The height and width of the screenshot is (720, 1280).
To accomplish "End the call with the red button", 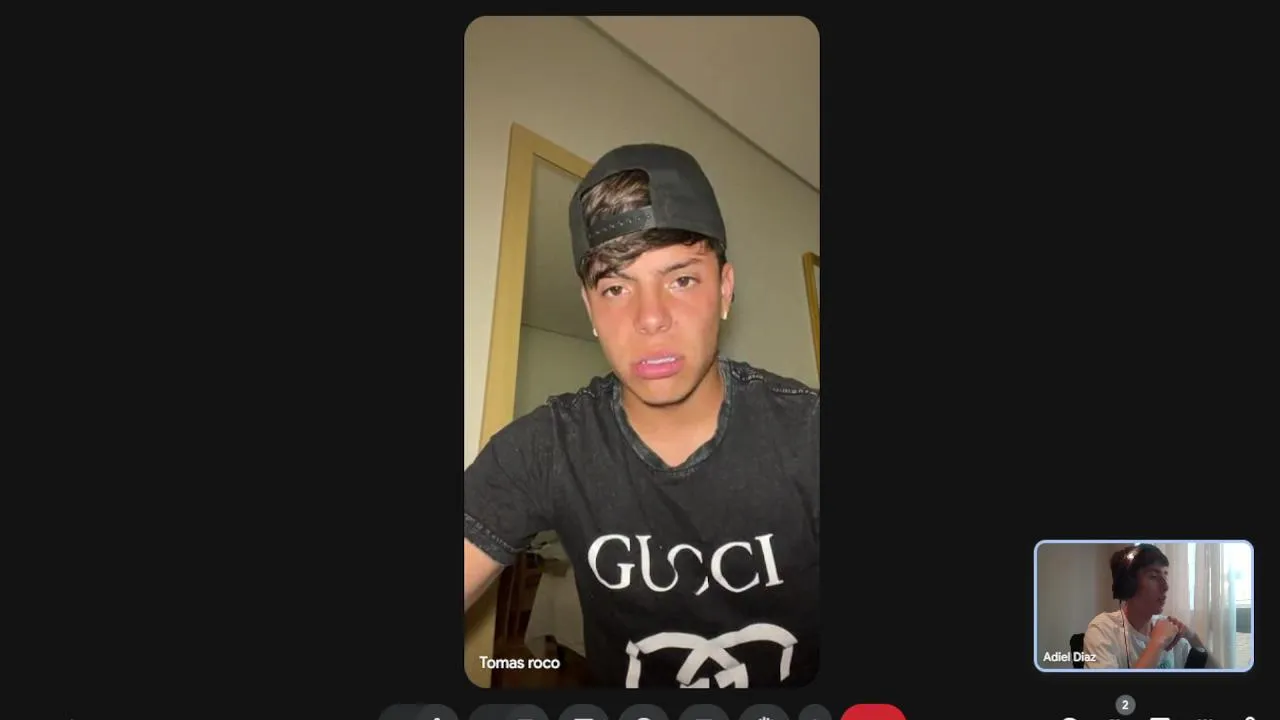I will (872, 712).
